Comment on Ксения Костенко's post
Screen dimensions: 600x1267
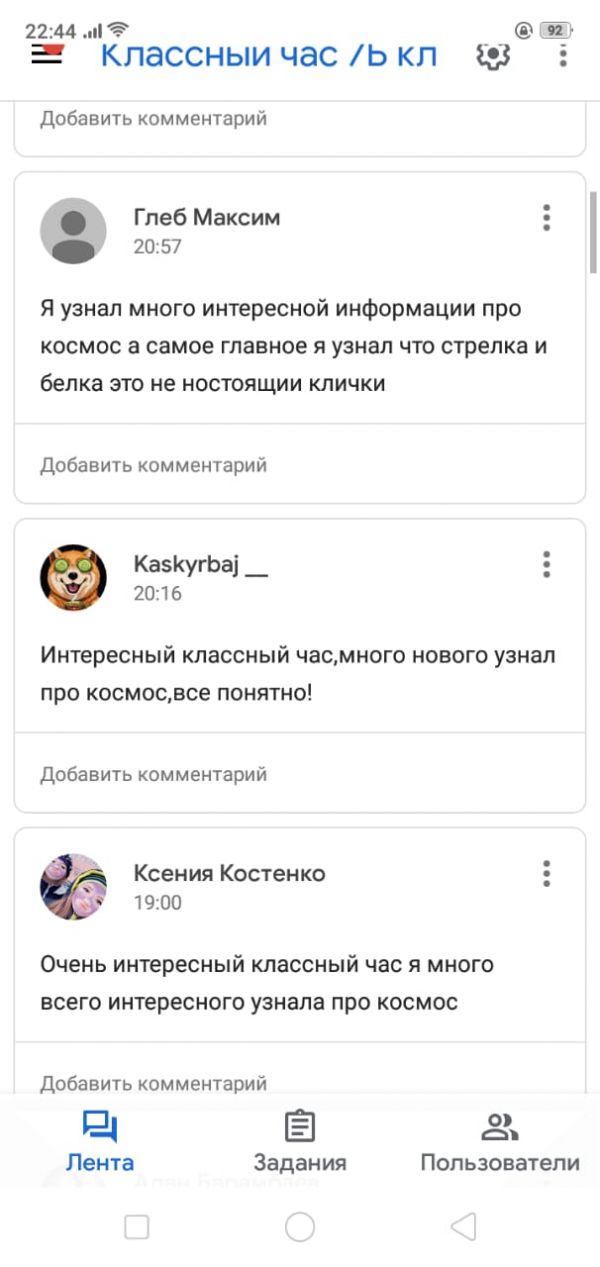(x=154, y=1082)
